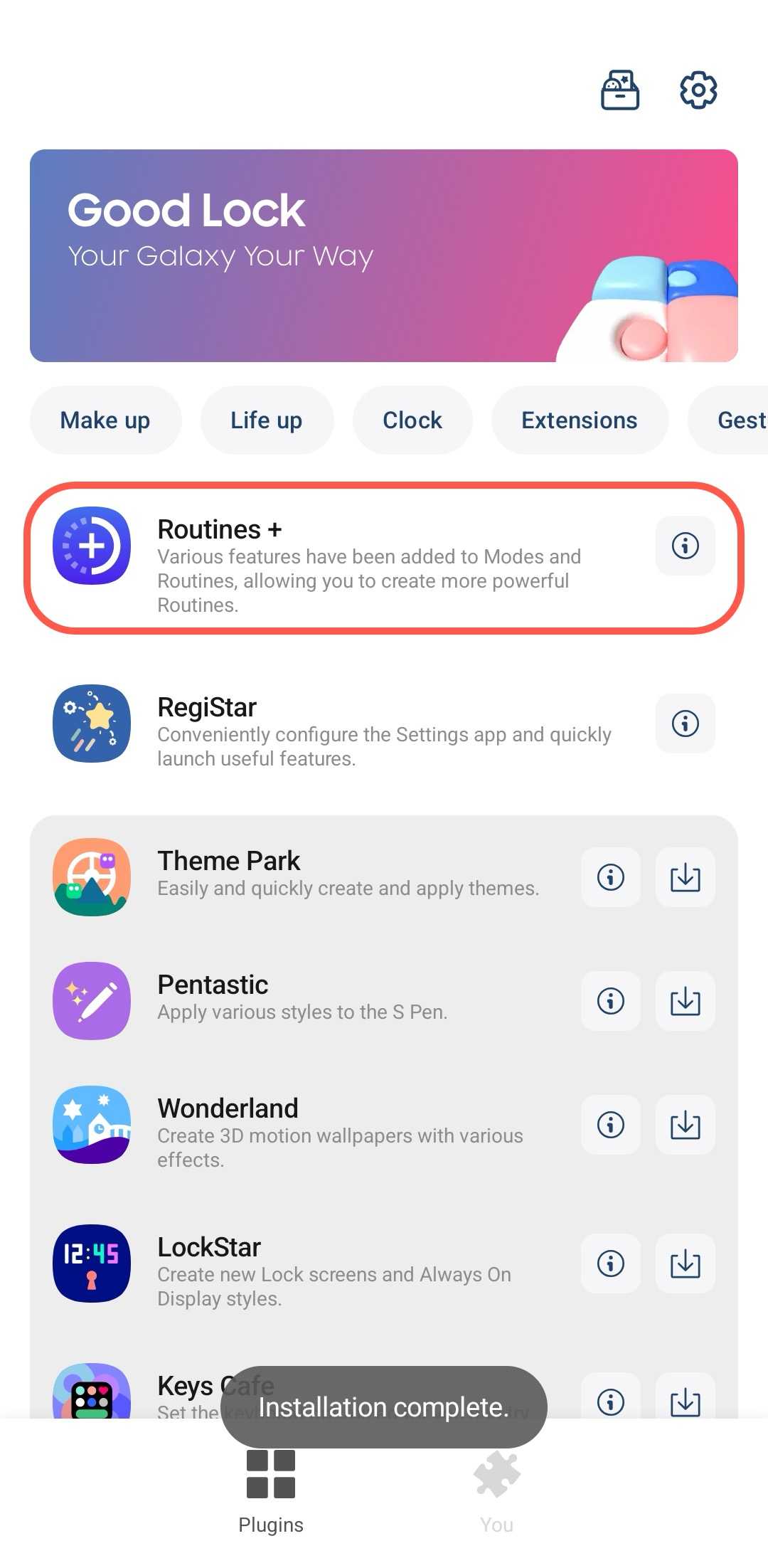Screen dimensions: 768x1568
Task: Install Pentastic plugin
Action: pyautogui.click(x=686, y=1001)
